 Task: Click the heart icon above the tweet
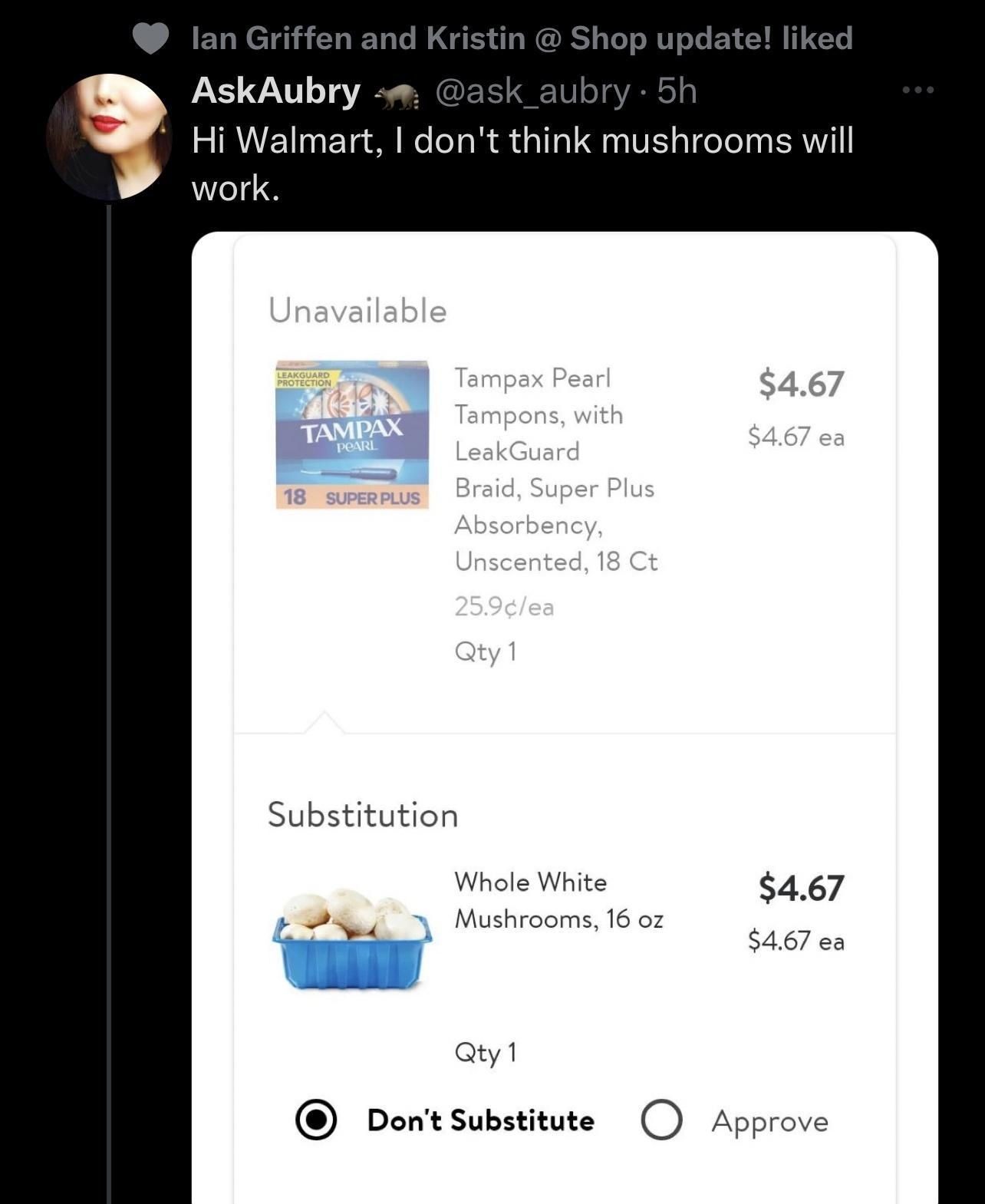click(x=151, y=36)
